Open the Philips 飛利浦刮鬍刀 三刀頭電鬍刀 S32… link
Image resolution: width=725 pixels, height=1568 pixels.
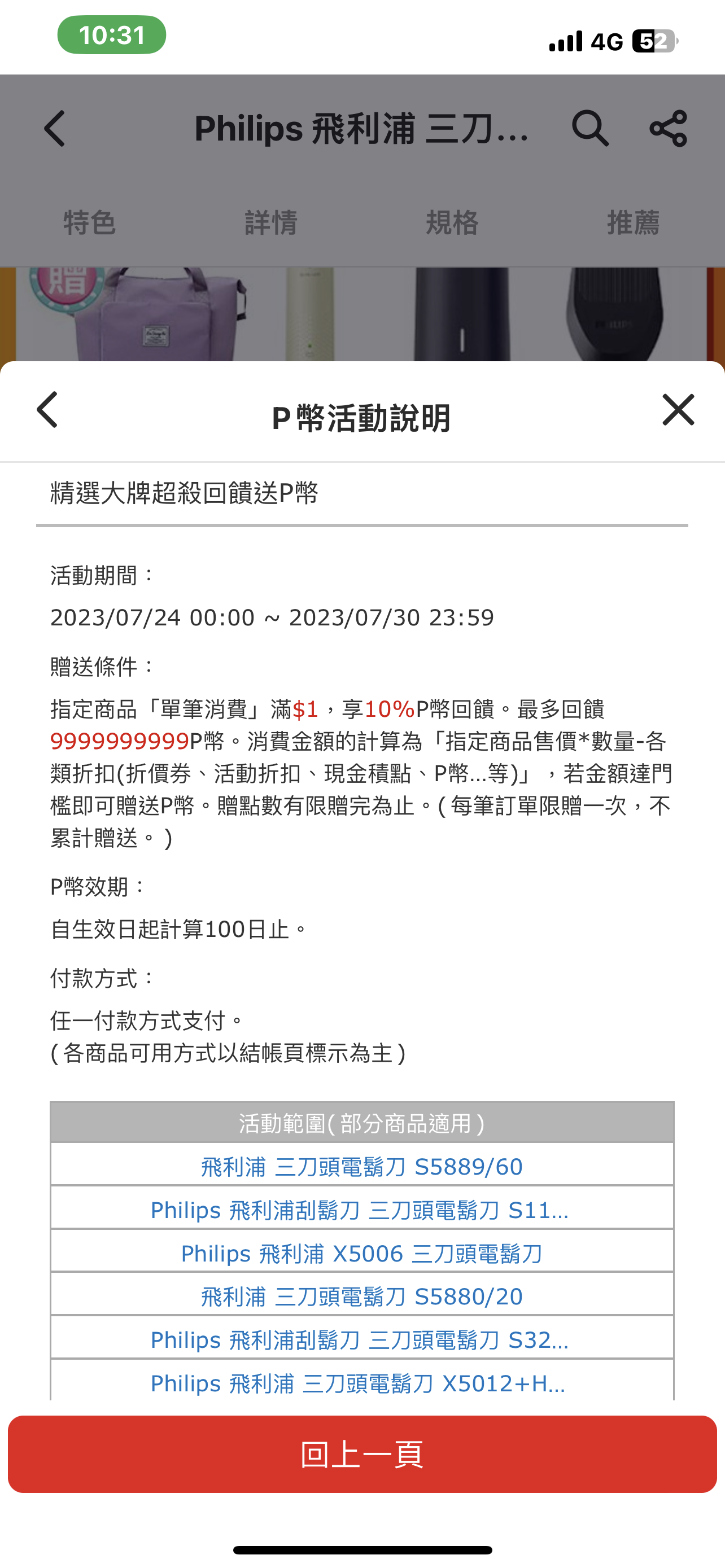[x=360, y=1340]
